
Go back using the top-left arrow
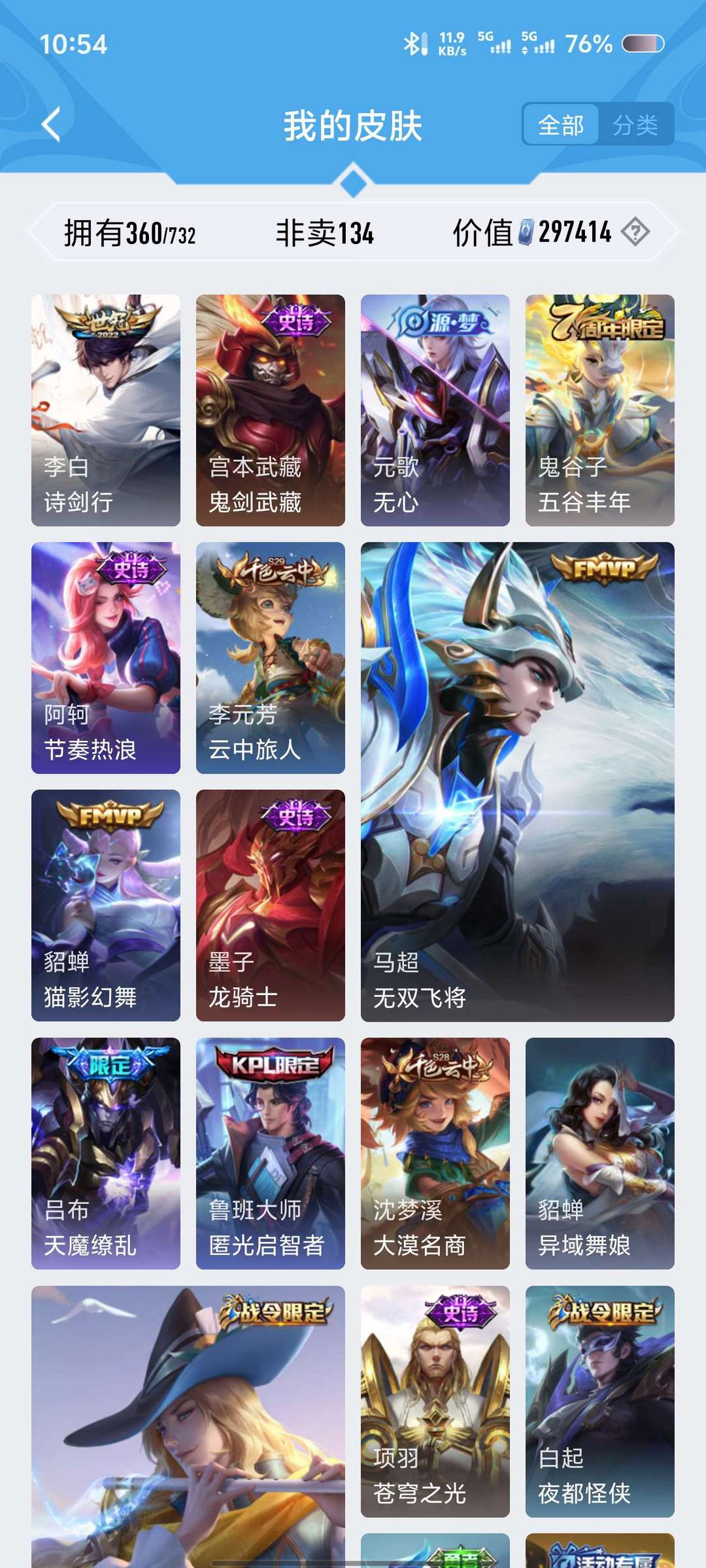51,124
